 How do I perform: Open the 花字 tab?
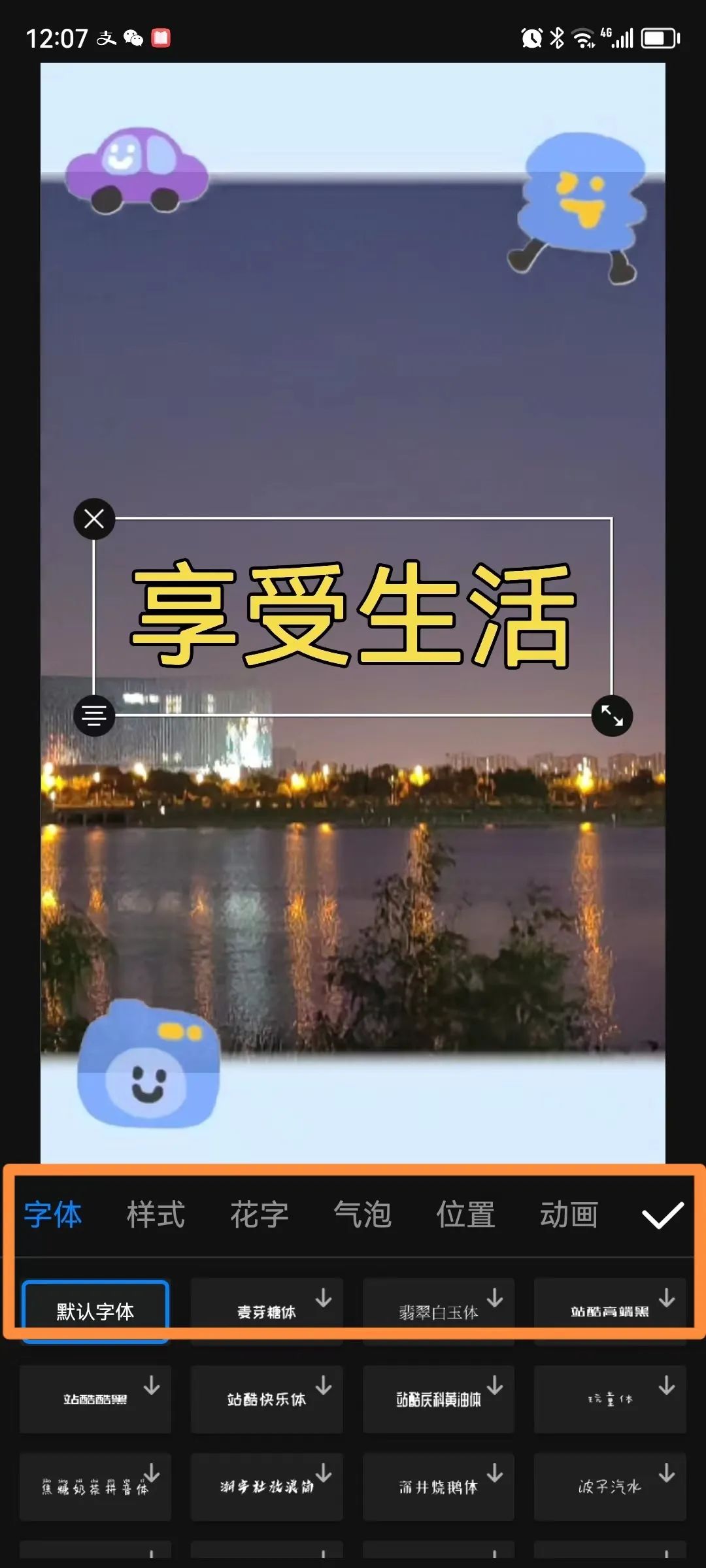[260, 1214]
